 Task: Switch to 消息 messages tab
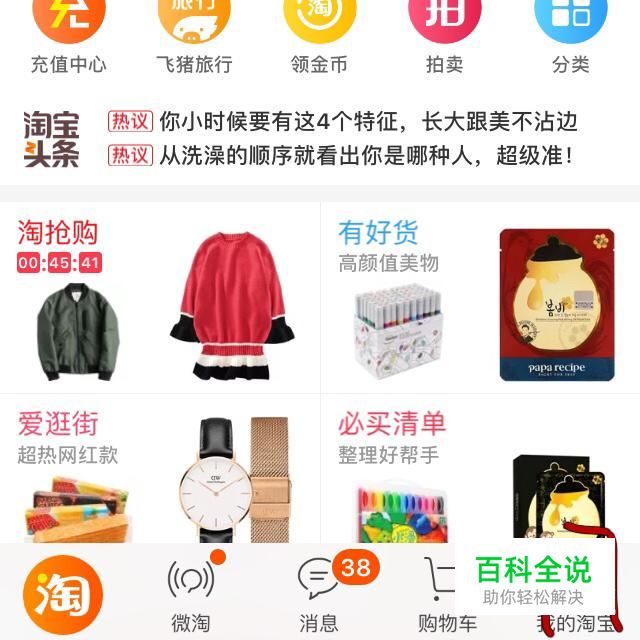click(319, 594)
